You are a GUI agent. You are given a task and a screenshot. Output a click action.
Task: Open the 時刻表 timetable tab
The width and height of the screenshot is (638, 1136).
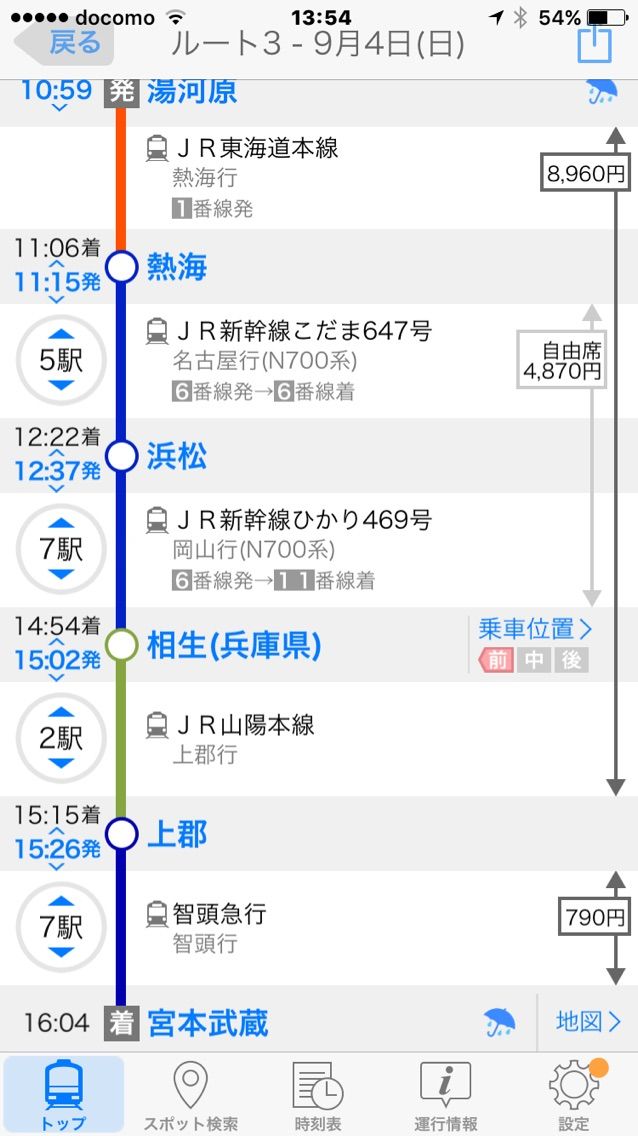click(x=318, y=1094)
